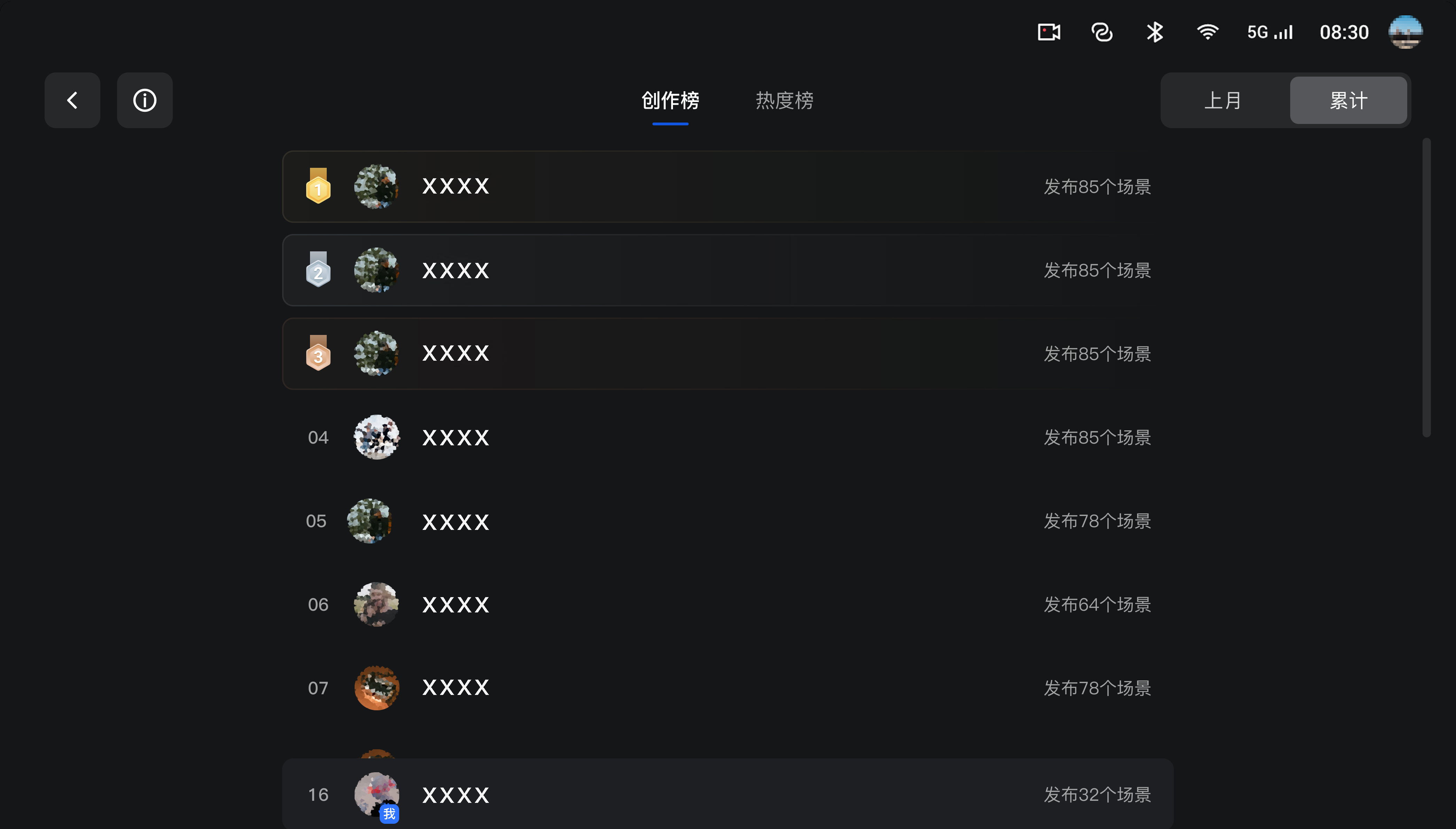Switch to the 热度榜 tab
This screenshot has height=829, width=1456.
point(784,100)
